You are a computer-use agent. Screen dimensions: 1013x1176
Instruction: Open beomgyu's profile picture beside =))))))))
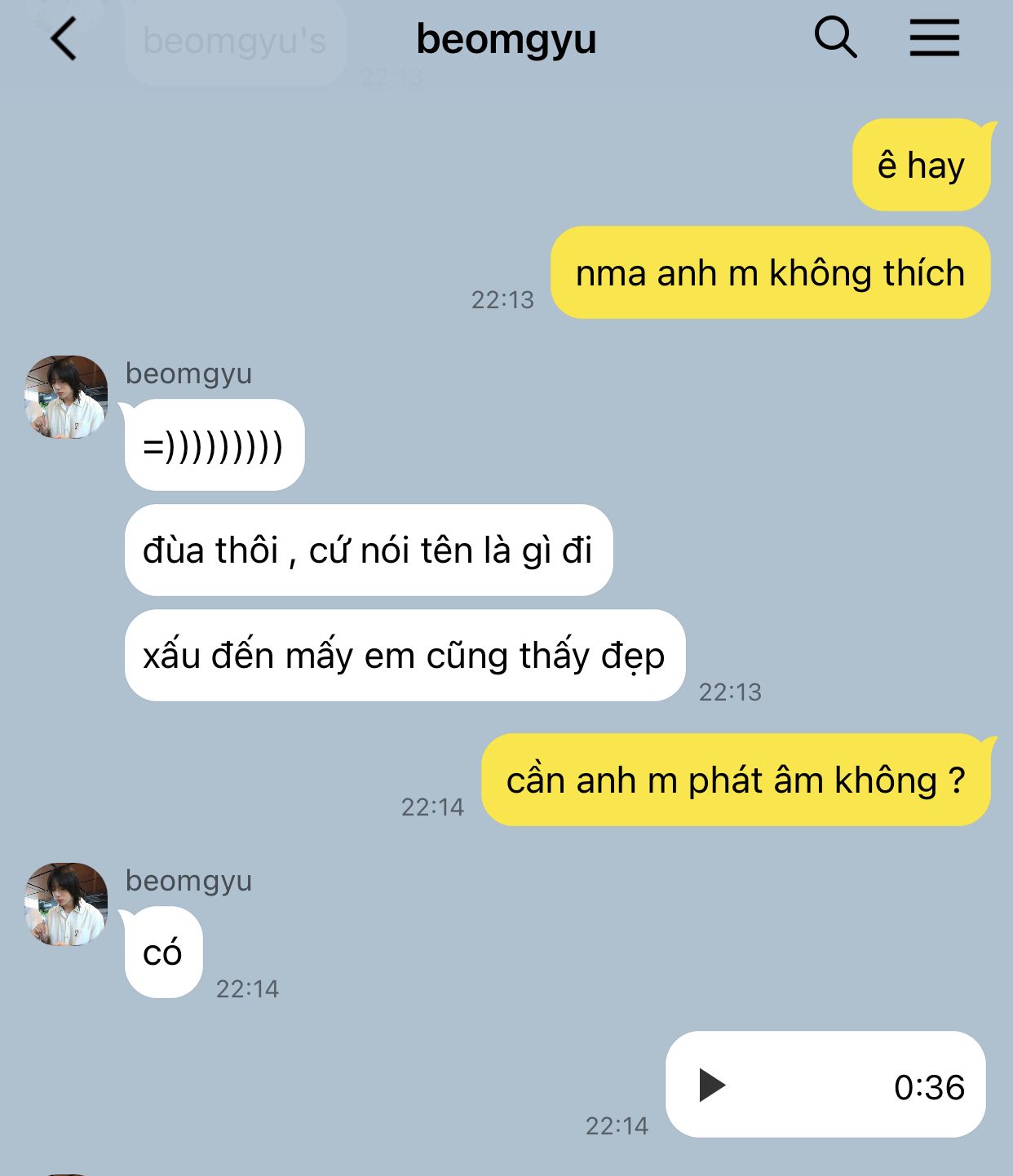pyautogui.click(x=66, y=396)
